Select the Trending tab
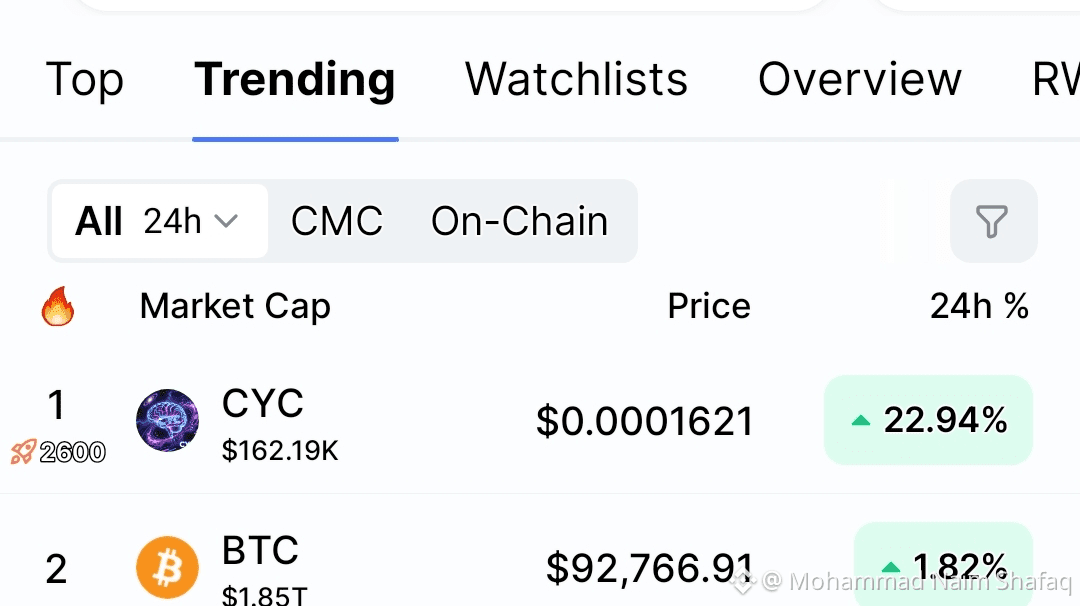This screenshot has width=1080, height=606. 295,79
